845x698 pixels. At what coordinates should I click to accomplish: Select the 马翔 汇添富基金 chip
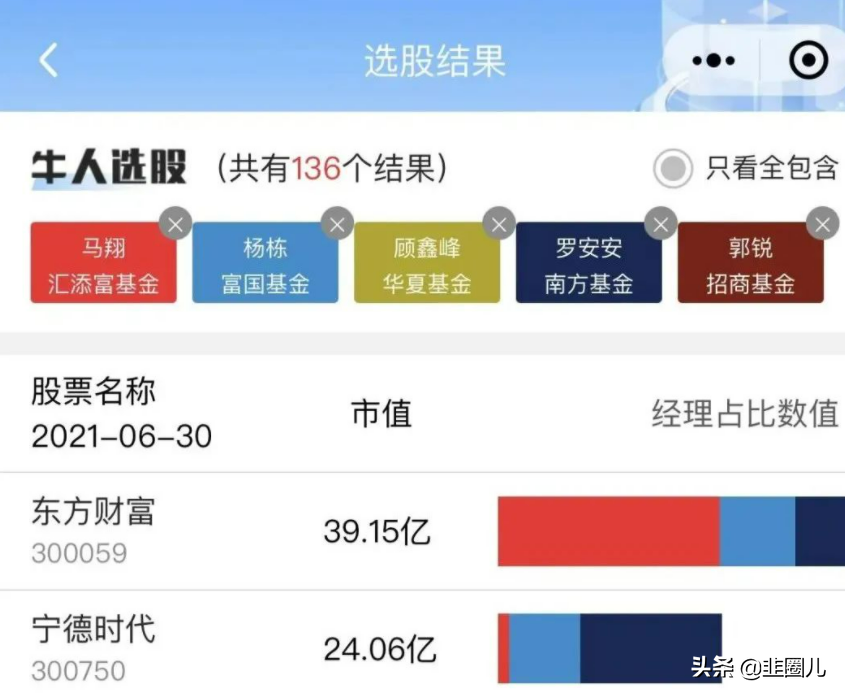click(103, 265)
